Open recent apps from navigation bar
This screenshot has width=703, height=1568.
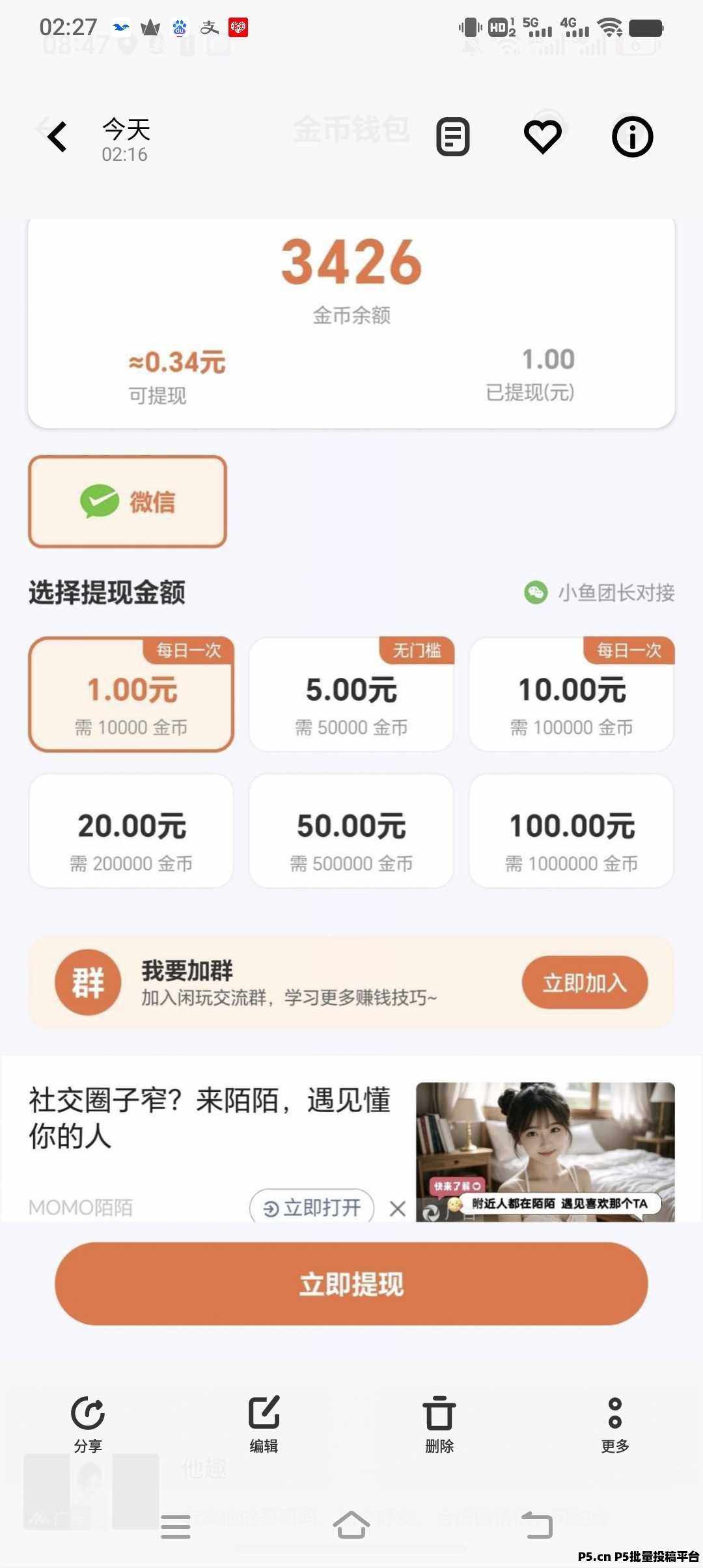[x=176, y=1526]
